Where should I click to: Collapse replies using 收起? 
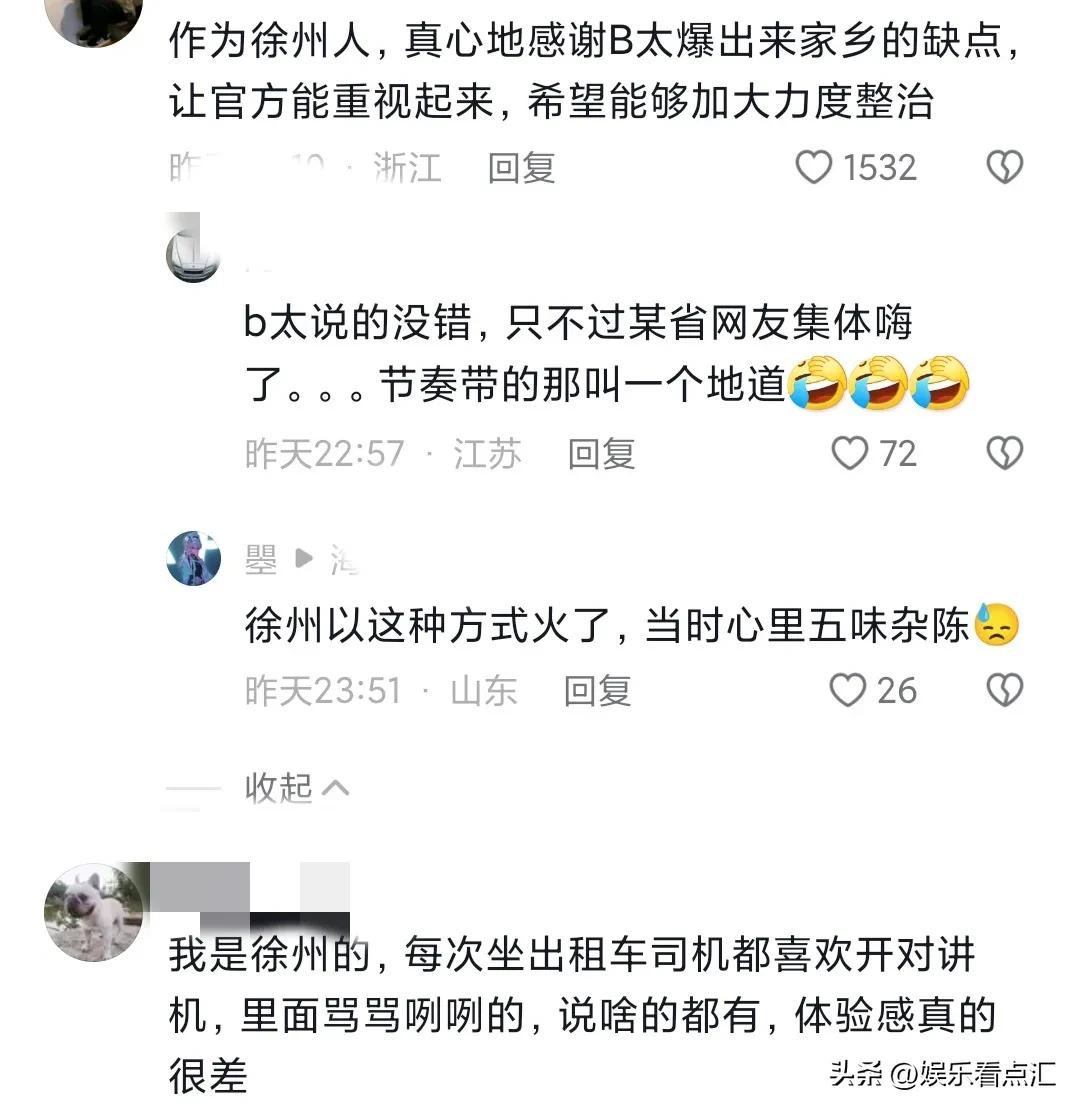282,788
